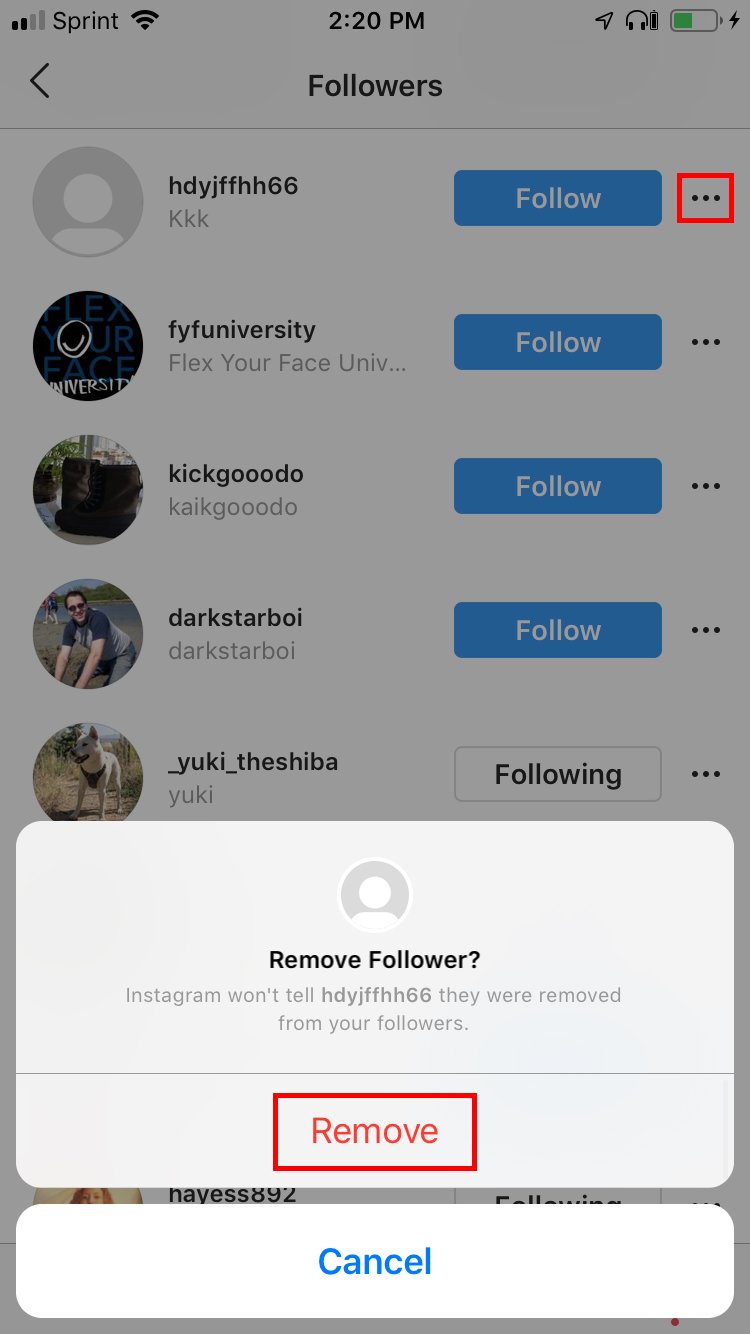
Task: Follow hdyjffhh66
Action: point(557,198)
